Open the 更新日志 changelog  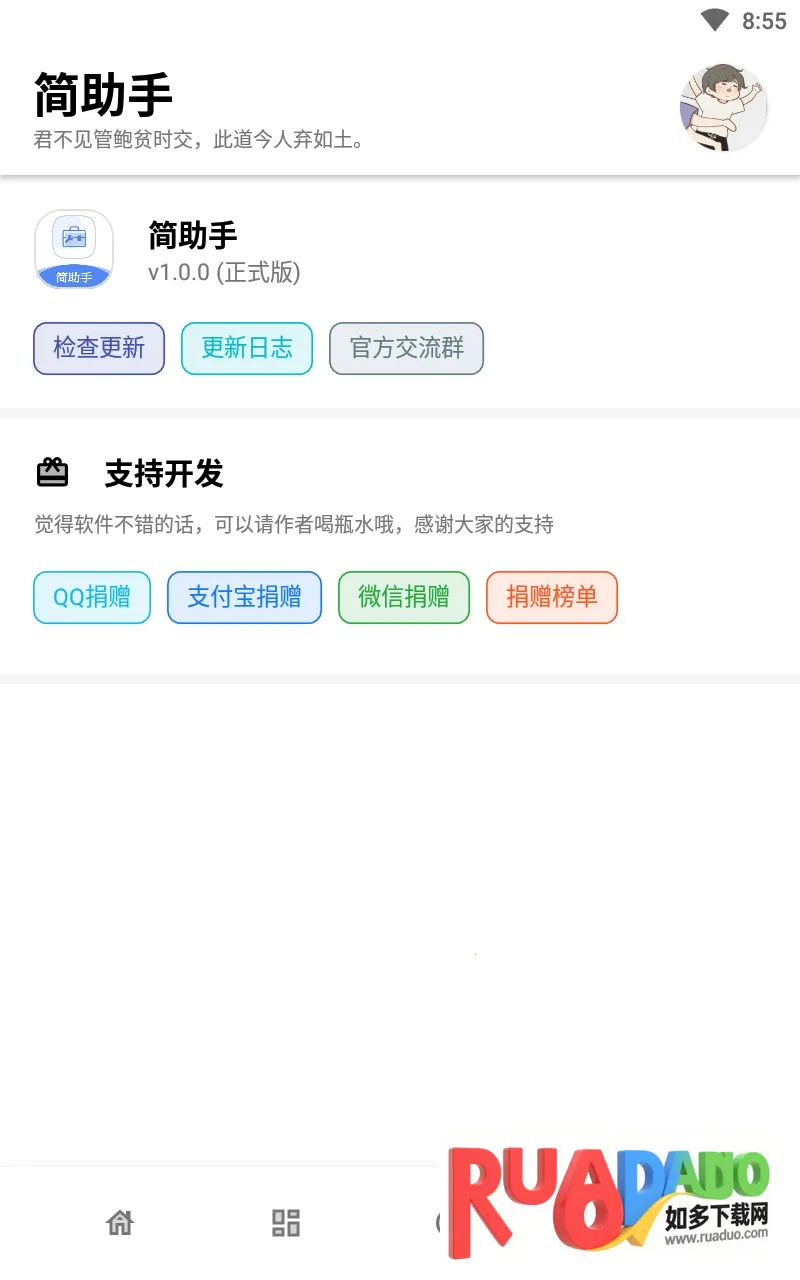point(247,348)
